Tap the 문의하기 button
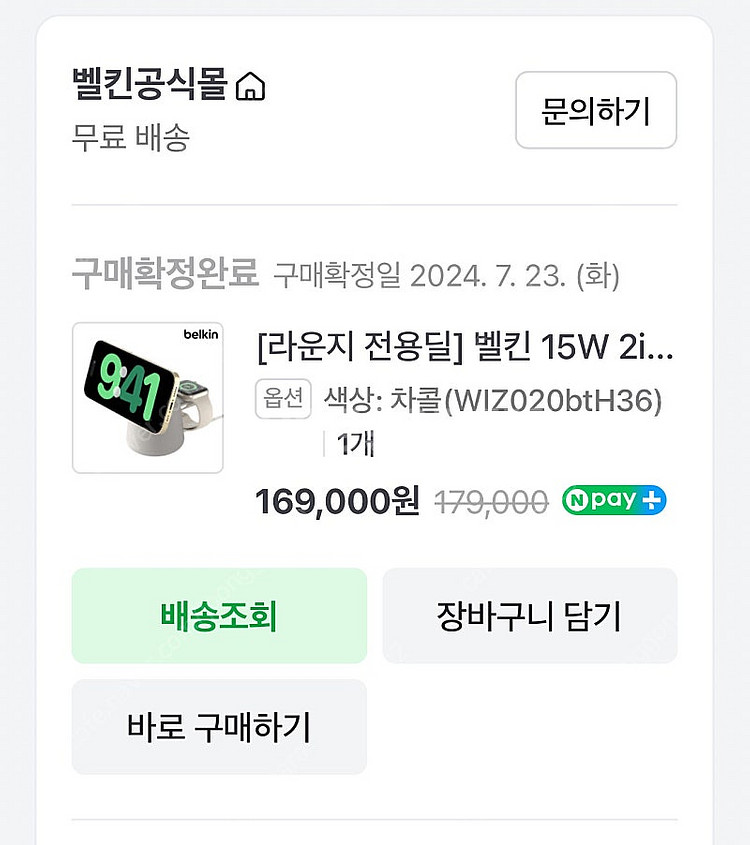Screen dimensions: 750x845 click(x=596, y=110)
